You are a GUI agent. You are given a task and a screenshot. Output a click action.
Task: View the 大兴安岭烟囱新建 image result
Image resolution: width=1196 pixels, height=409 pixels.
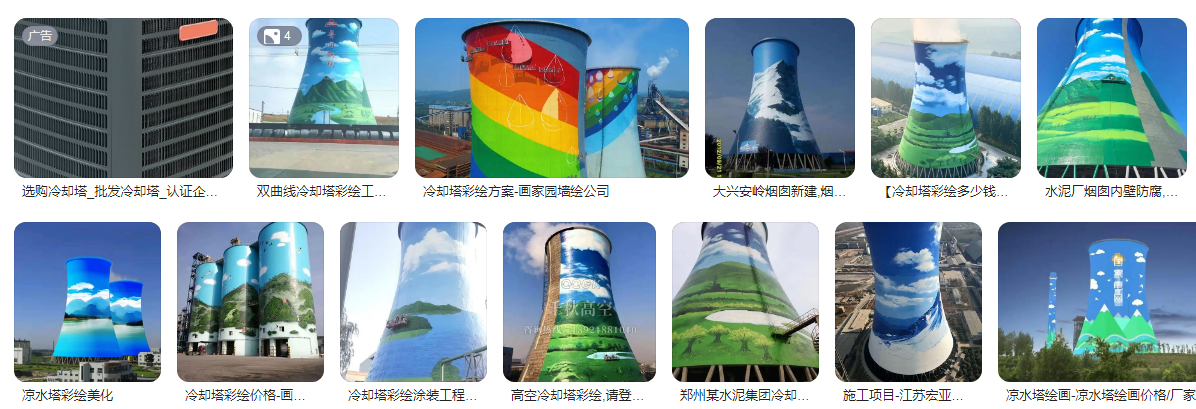[x=779, y=98]
